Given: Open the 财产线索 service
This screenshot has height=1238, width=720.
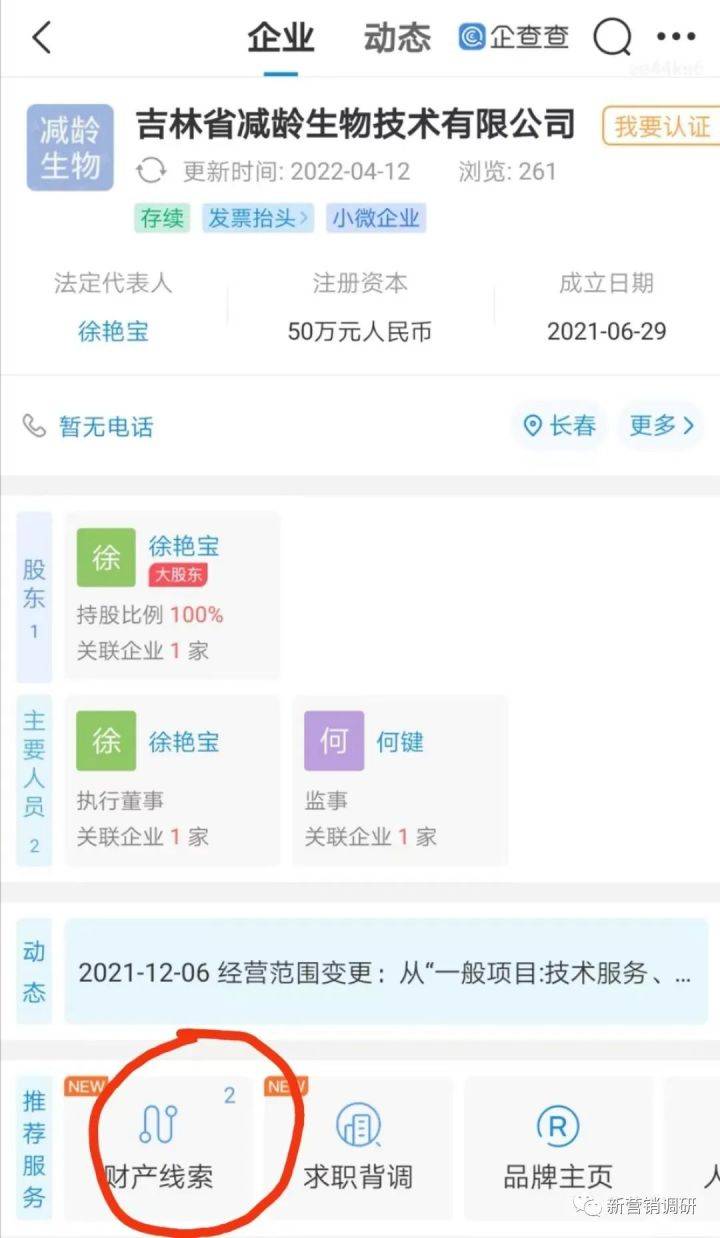Looking at the screenshot, I should point(158,1149).
